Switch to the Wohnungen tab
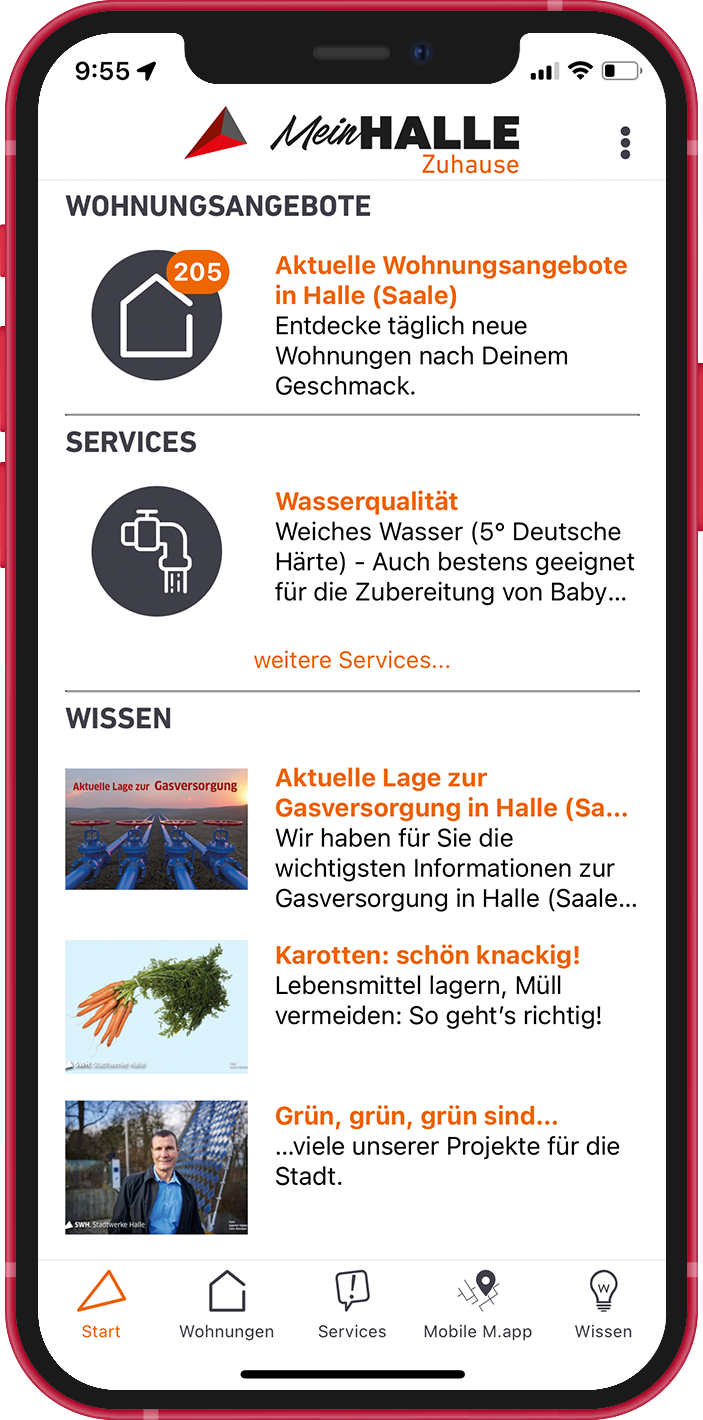 [x=227, y=1304]
